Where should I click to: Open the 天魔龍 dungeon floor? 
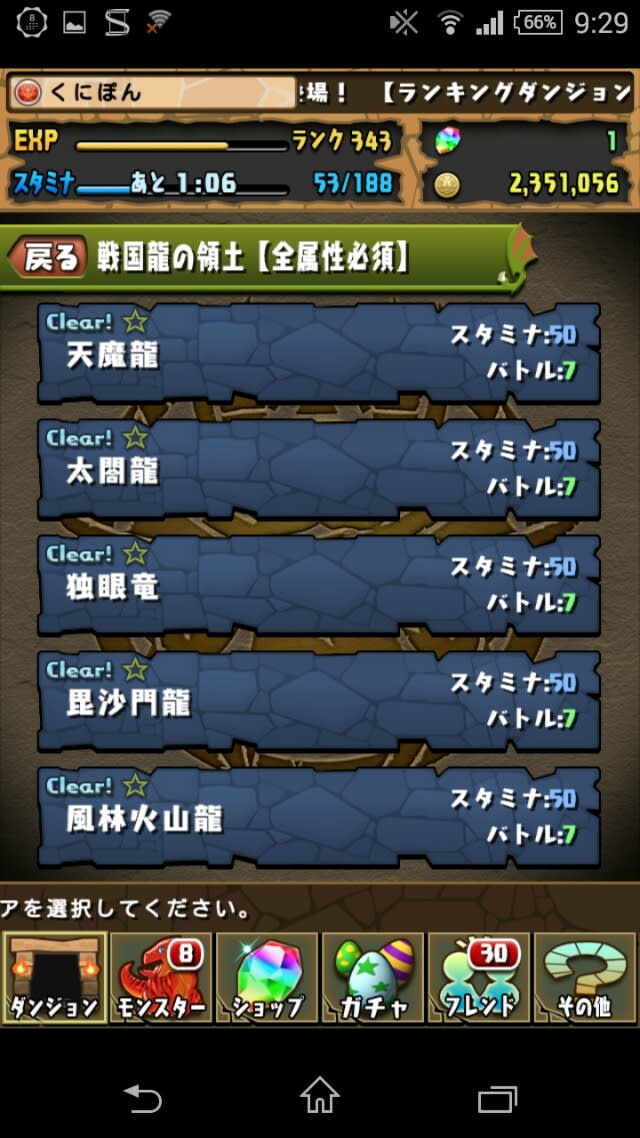point(319,353)
